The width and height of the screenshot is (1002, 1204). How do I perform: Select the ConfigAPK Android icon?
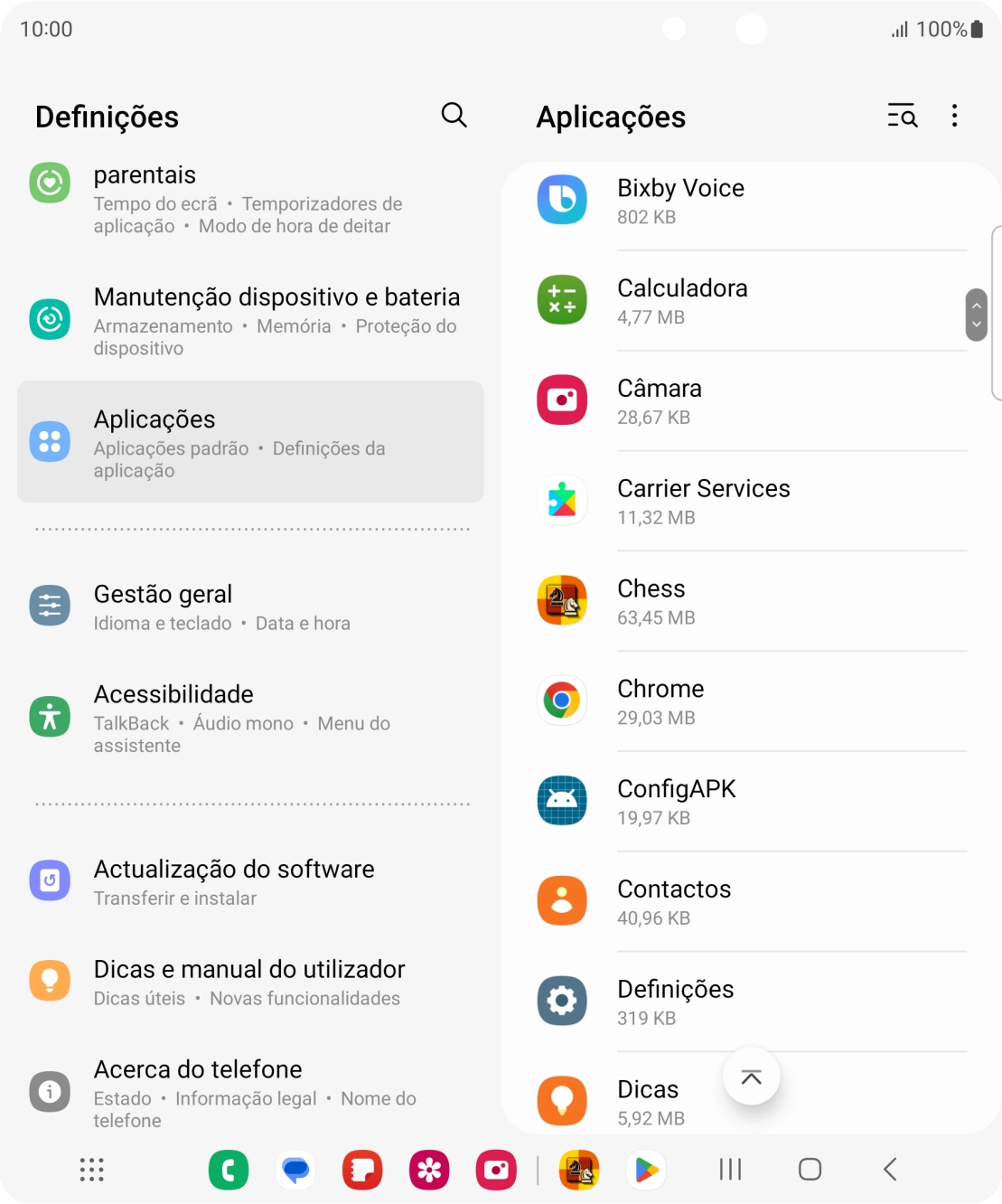pos(561,800)
